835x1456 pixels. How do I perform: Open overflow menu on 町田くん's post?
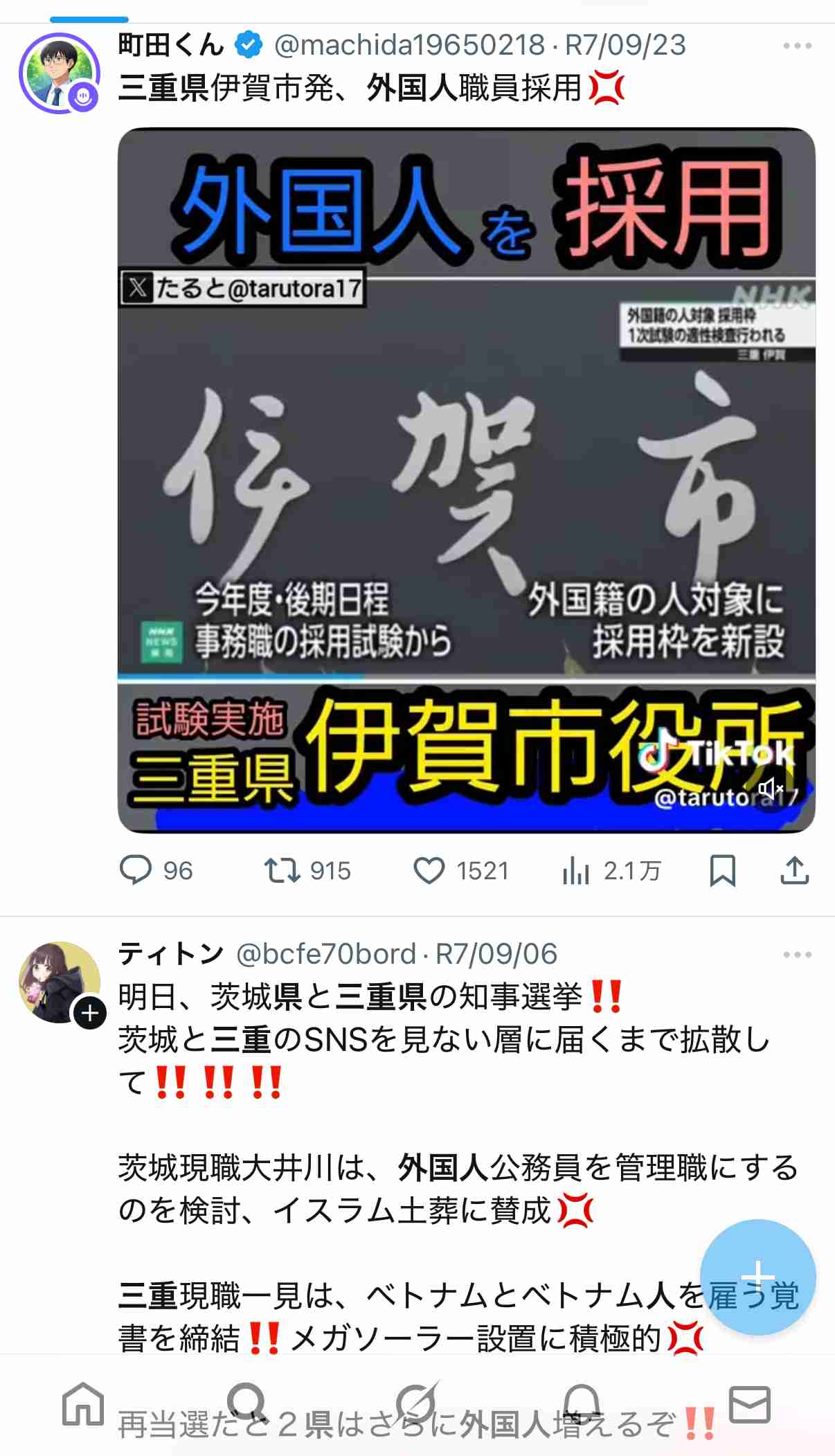pyautogui.click(x=797, y=46)
